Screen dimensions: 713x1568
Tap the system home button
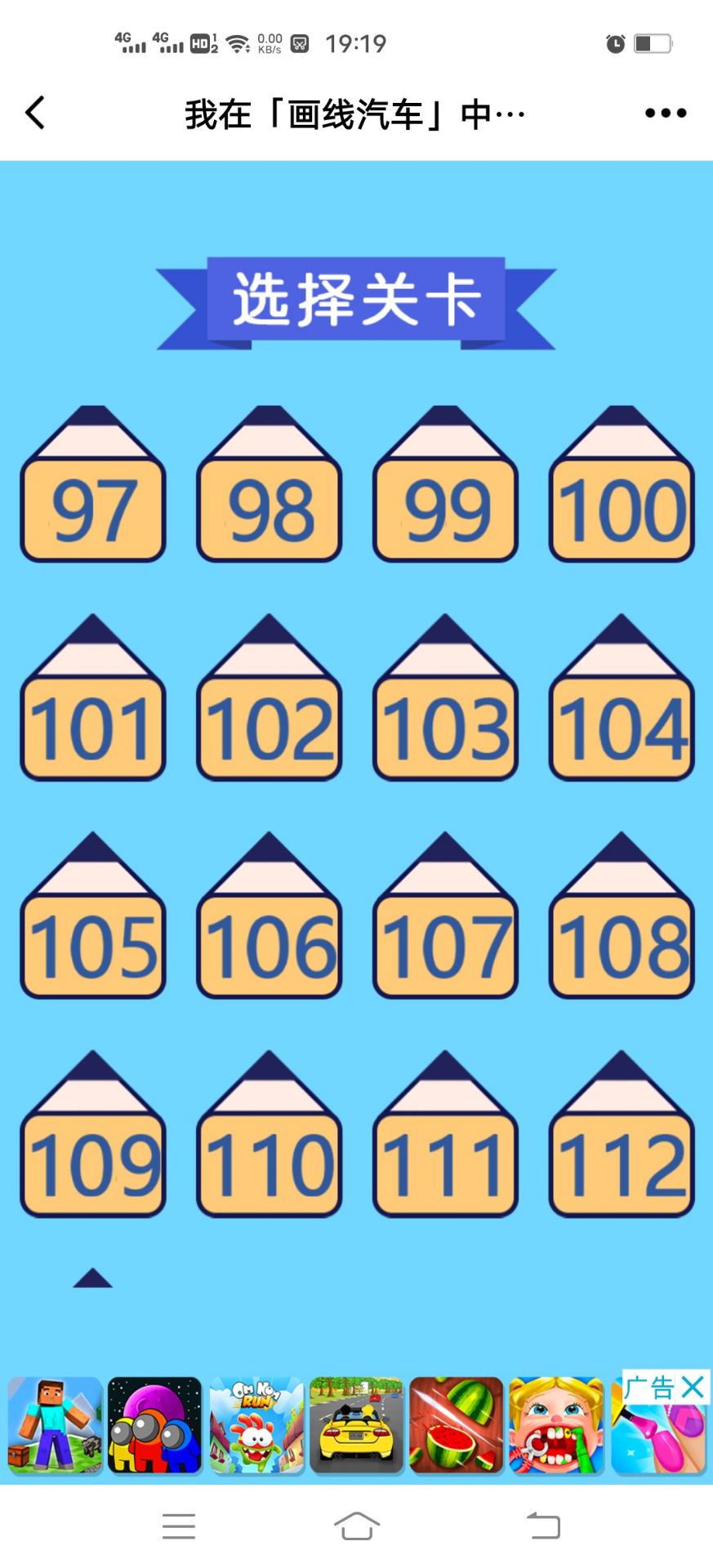click(x=357, y=1526)
